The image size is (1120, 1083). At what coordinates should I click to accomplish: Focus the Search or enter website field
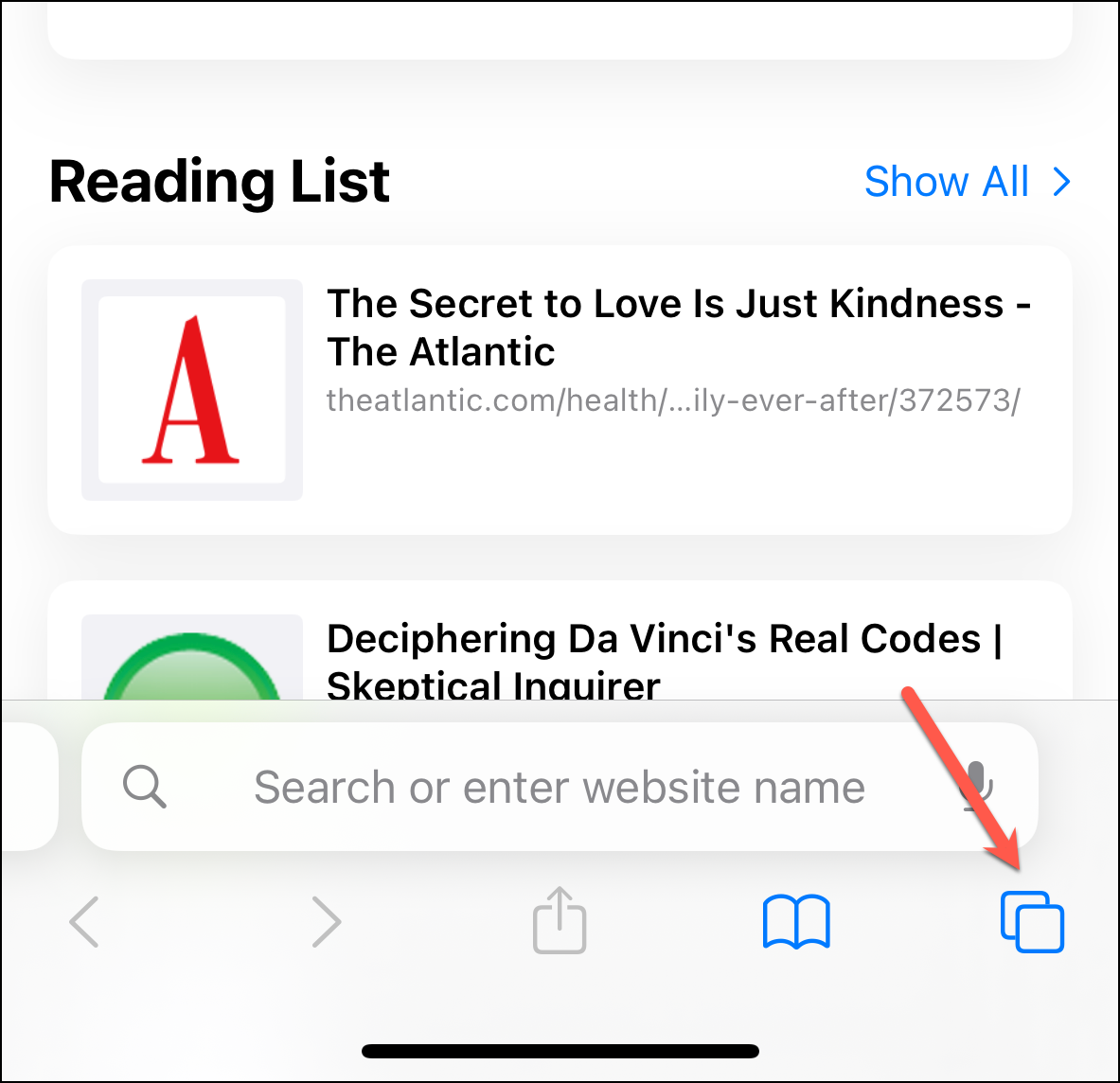[x=559, y=787]
